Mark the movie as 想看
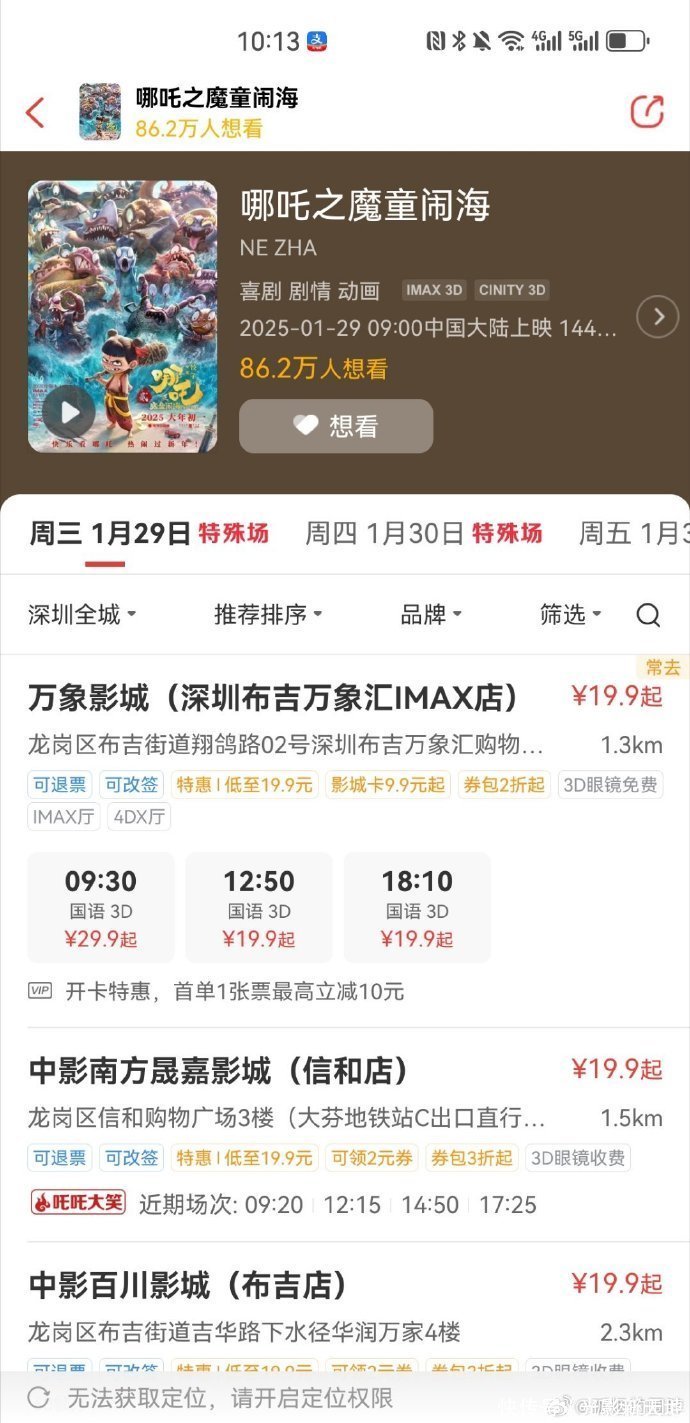Screen dimensions: 690x1423 (336, 426)
